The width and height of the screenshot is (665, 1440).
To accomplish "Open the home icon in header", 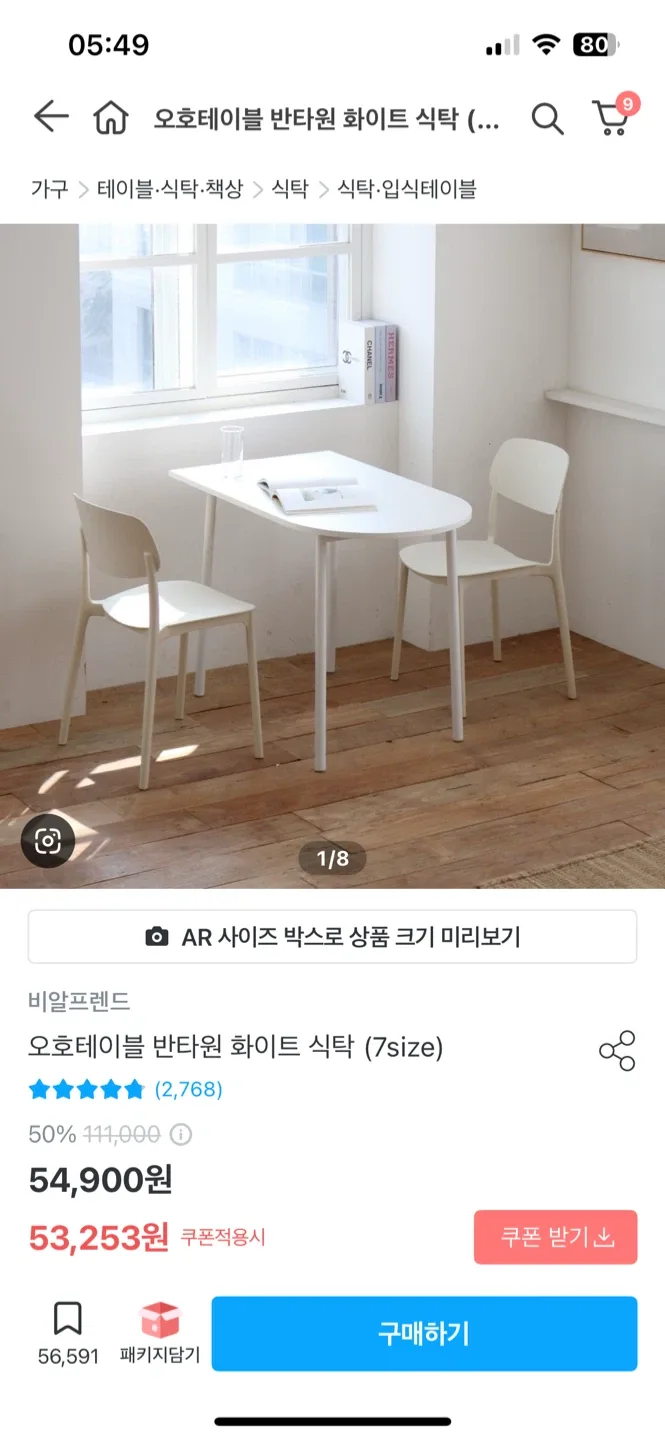I will pyautogui.click(x=111, y=119).
